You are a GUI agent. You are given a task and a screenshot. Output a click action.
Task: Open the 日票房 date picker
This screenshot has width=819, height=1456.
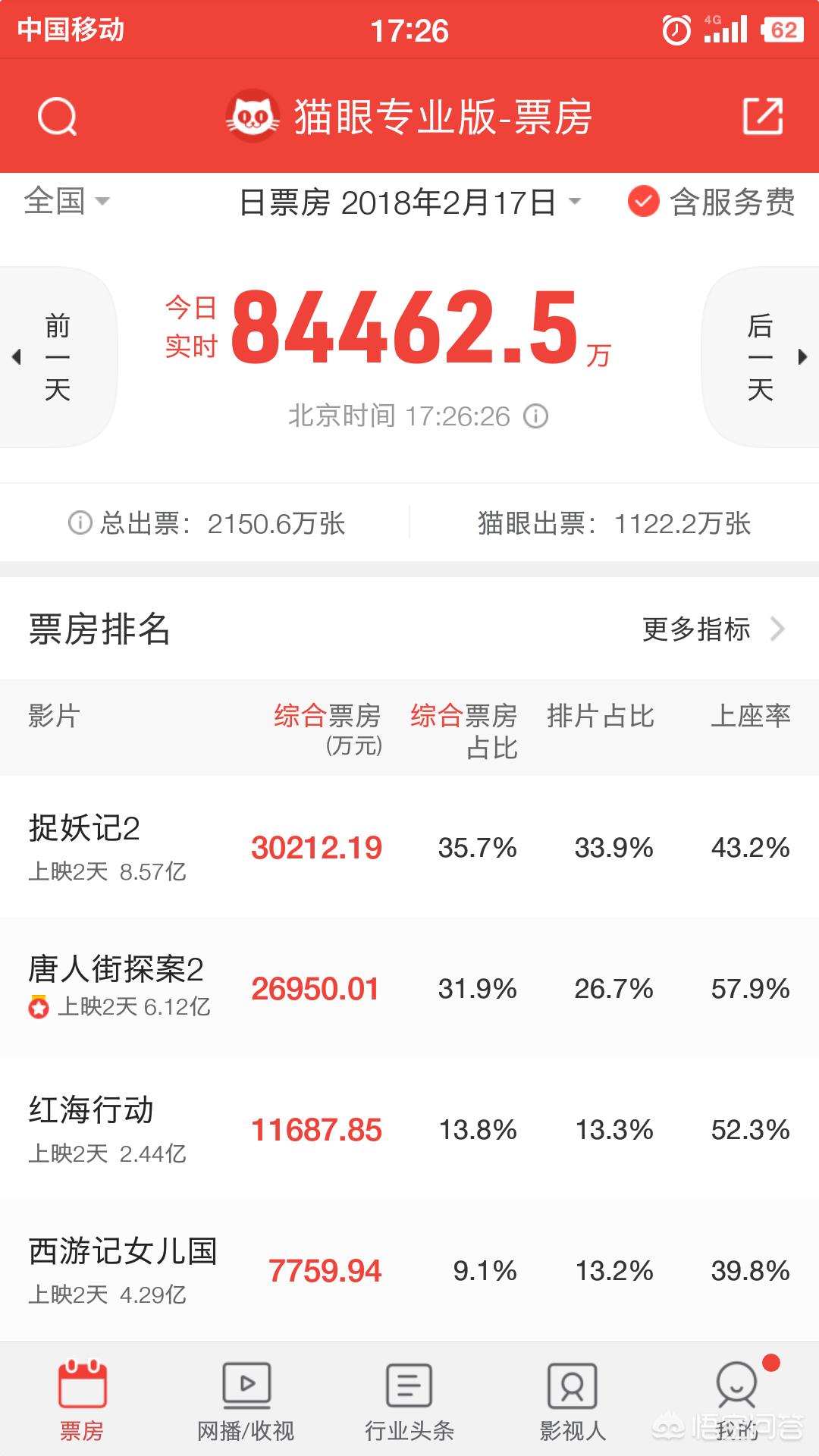(410, 202)
